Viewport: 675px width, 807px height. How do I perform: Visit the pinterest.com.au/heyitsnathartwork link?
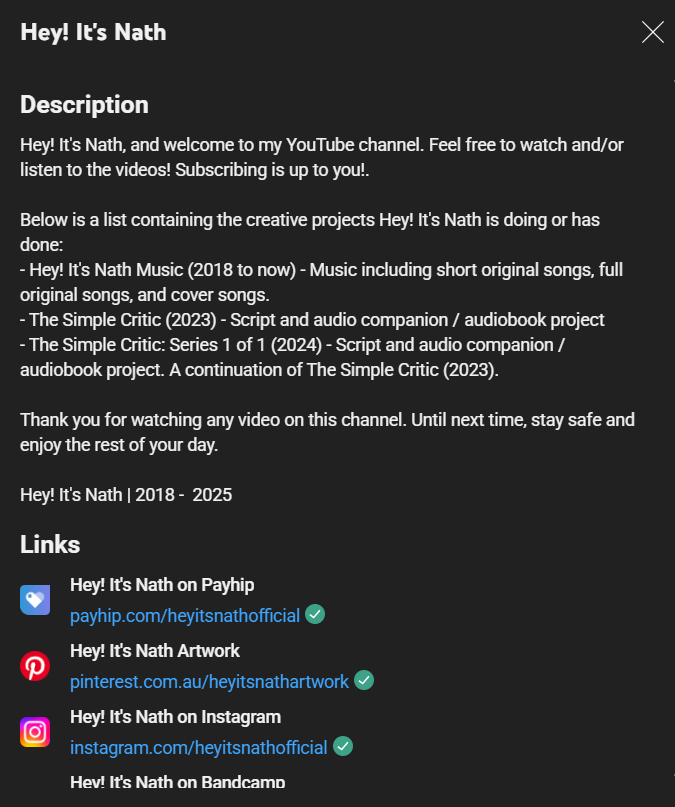point(209,682)
